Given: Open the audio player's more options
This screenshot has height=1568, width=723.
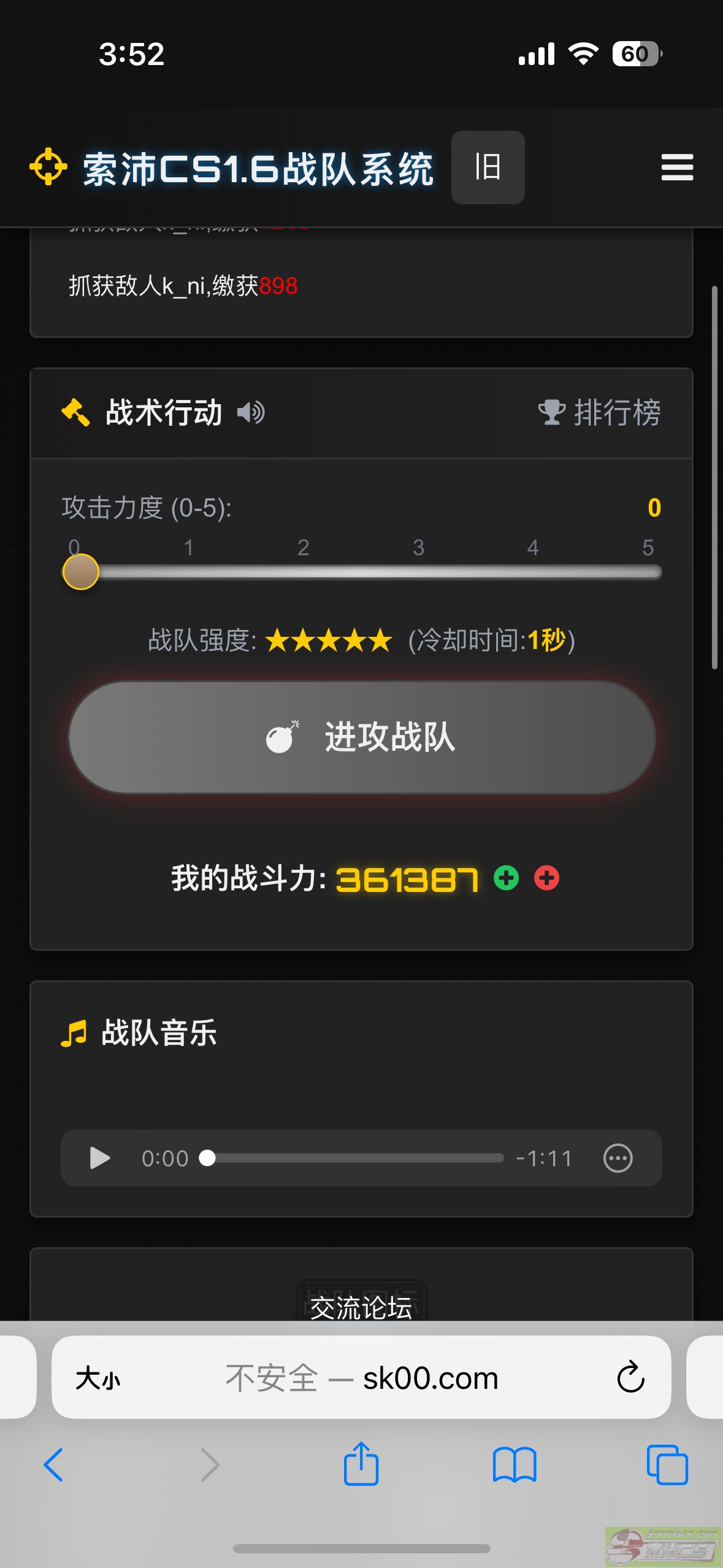Looking at the screenshot, I should (x=618, y=1158).
